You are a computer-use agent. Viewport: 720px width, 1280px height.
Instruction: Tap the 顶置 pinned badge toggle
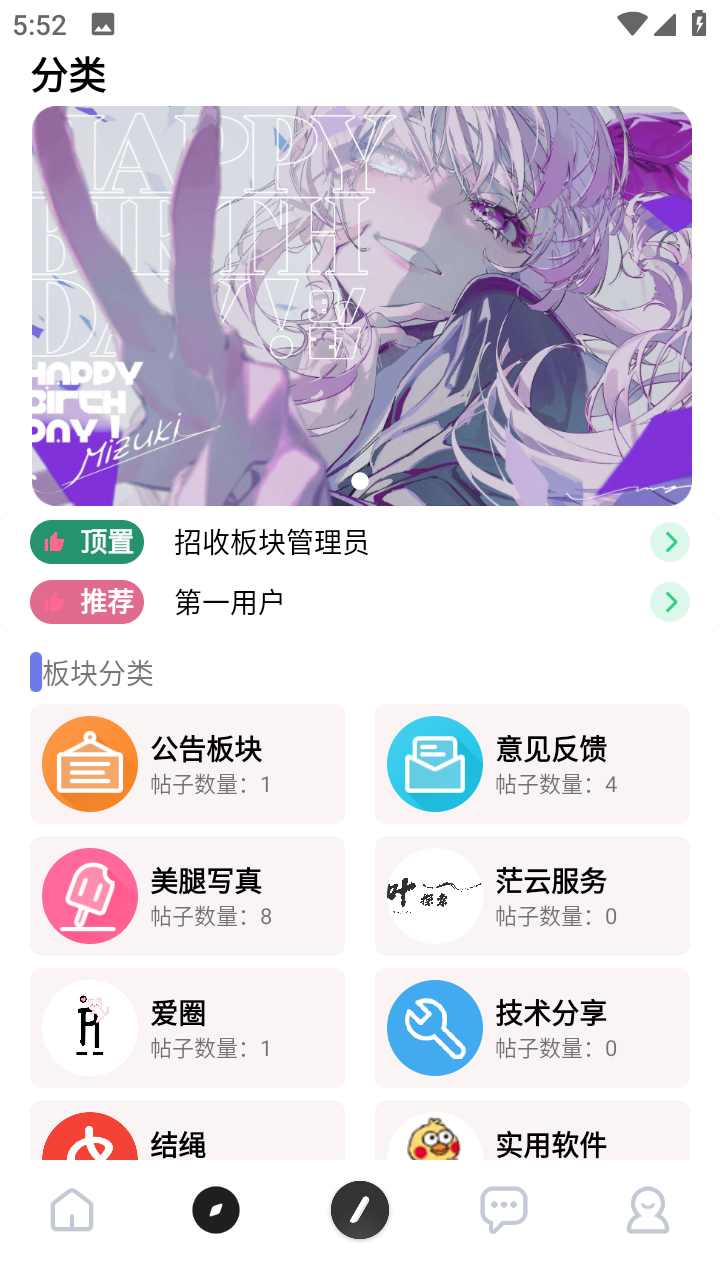click(x=87, y=541)
